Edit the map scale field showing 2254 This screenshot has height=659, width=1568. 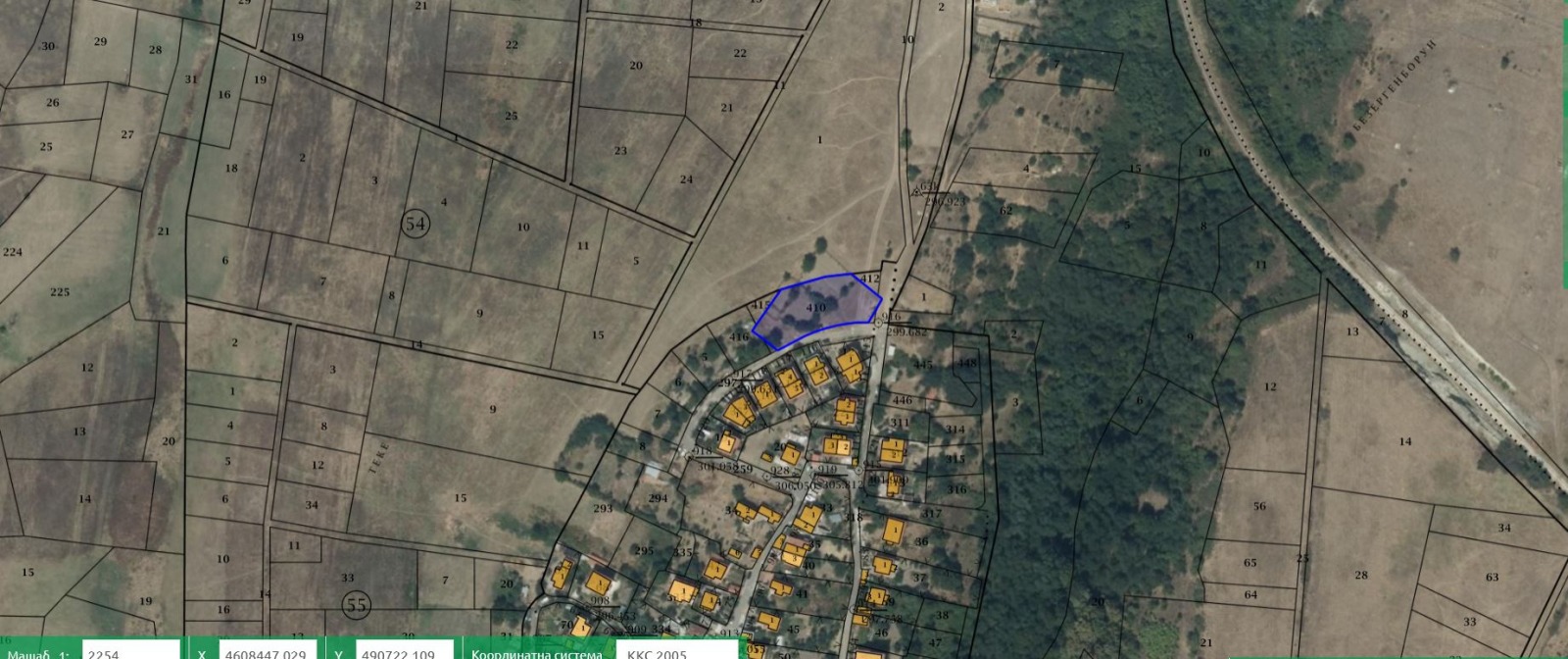coord(130,651)
